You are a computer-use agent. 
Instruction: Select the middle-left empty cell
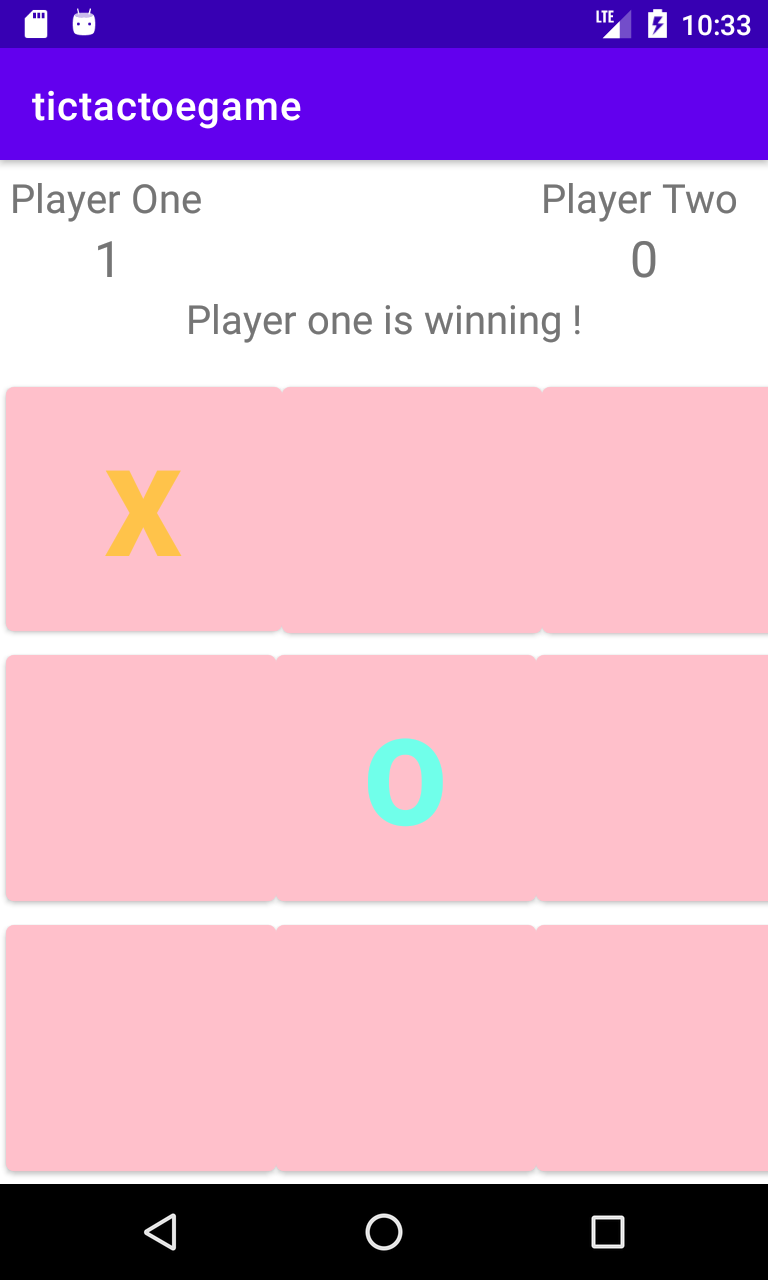141,779
